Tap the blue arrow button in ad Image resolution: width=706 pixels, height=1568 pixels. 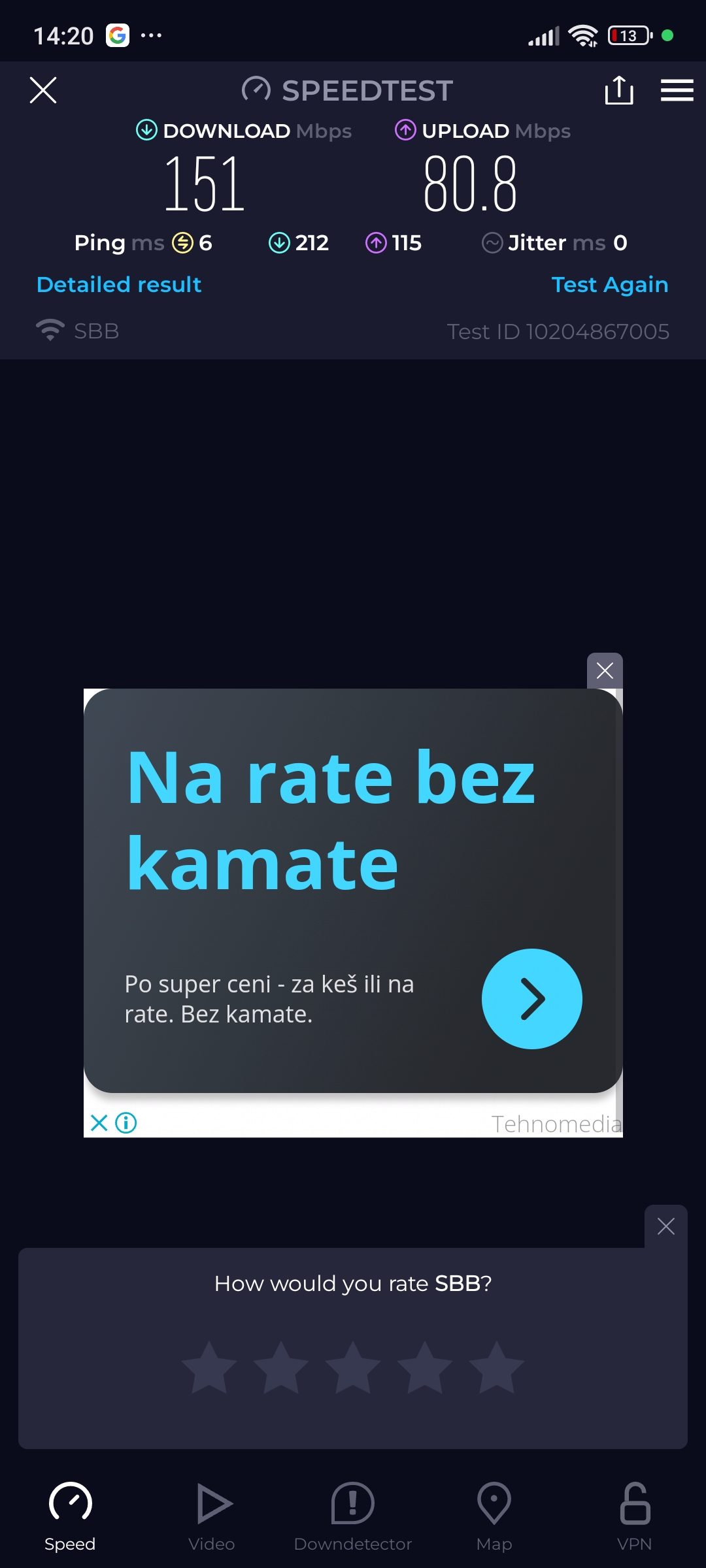pyautogui.click(x=531, y=998)
